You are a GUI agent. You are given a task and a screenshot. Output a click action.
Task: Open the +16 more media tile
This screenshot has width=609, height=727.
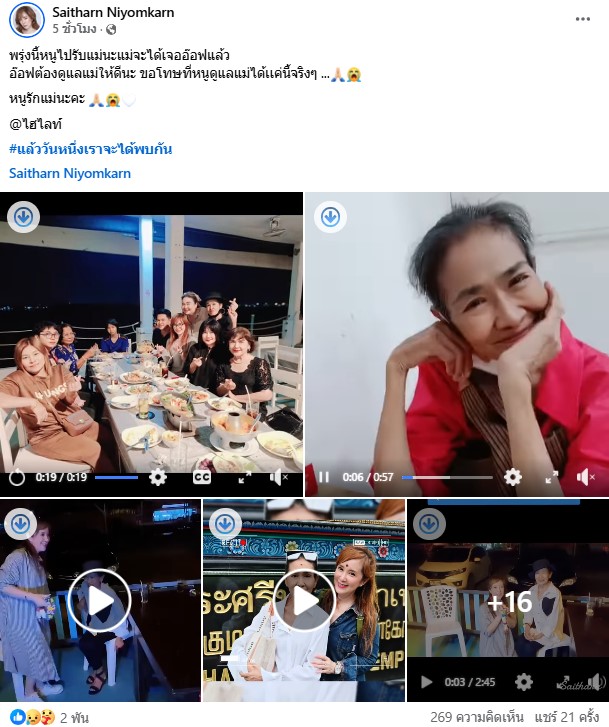tap(507, 600)
